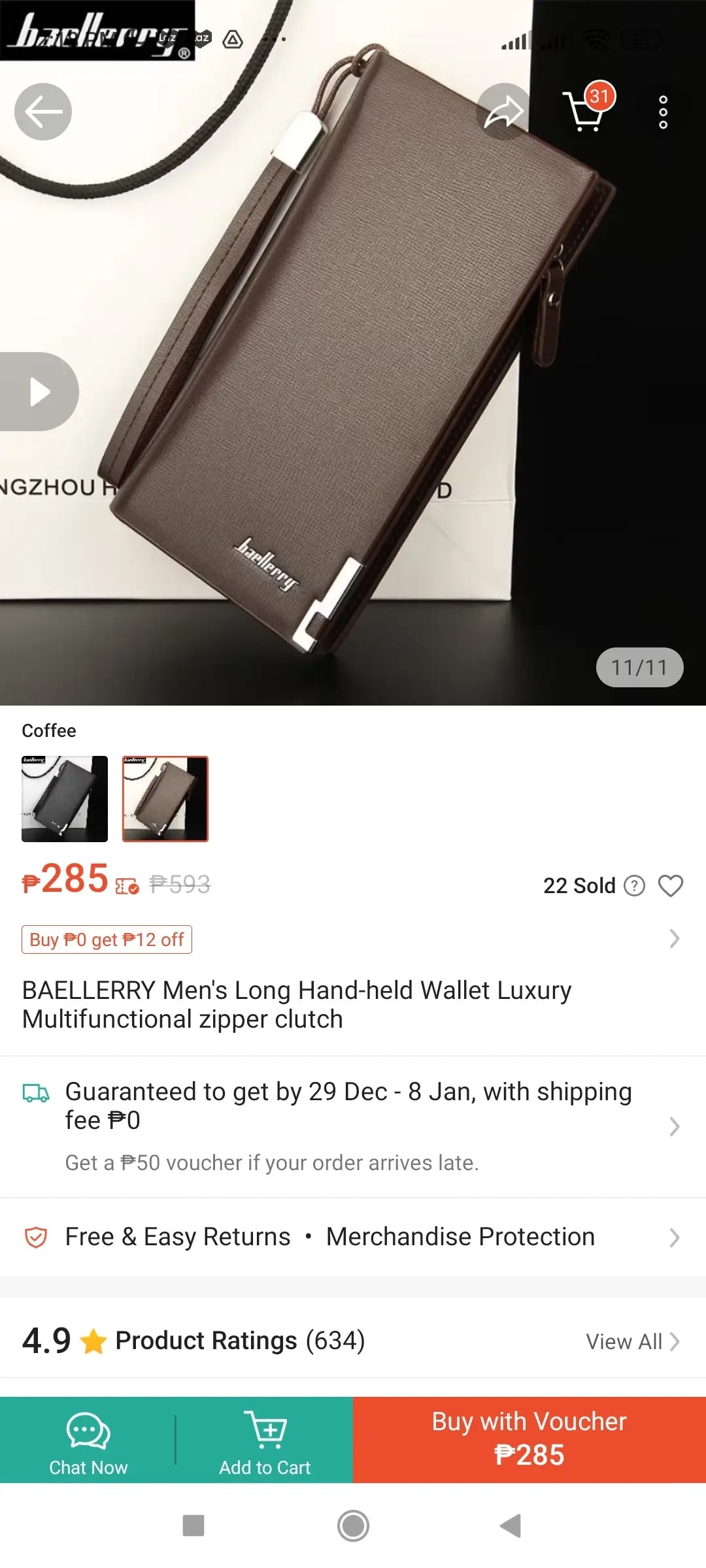706x1568 pixels.
Task: Select the black color variant thumbnail
Action: tap(65, 799)
